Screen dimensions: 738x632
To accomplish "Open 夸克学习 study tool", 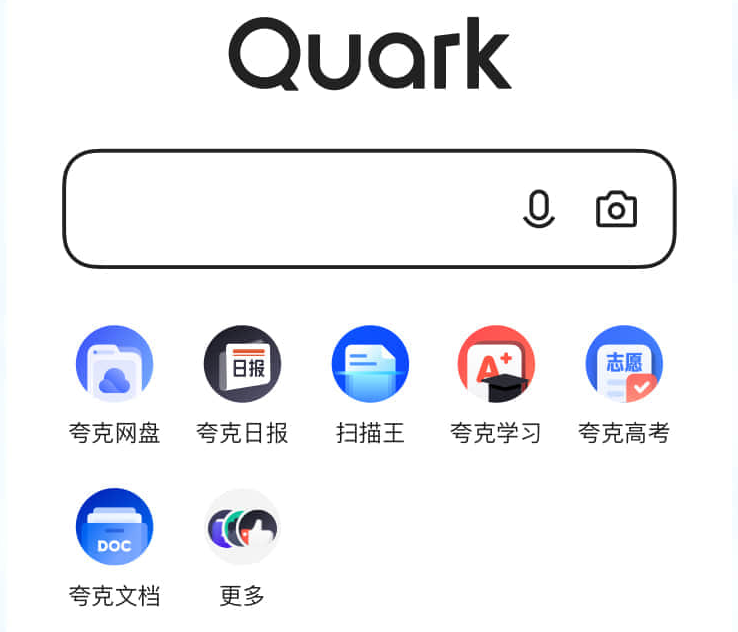I will tap(496, 365).
